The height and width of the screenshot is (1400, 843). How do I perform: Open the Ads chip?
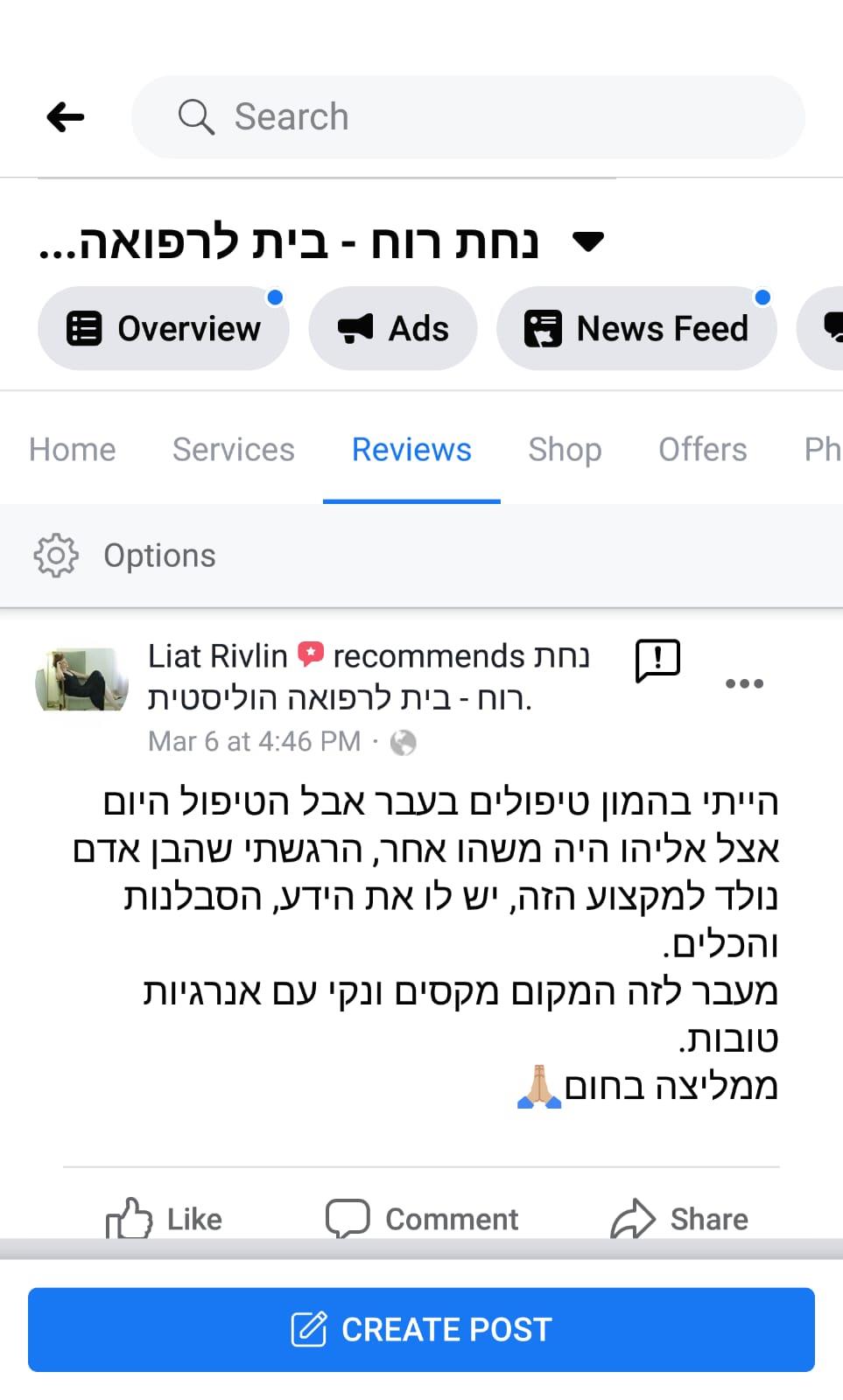pos(393,329)
